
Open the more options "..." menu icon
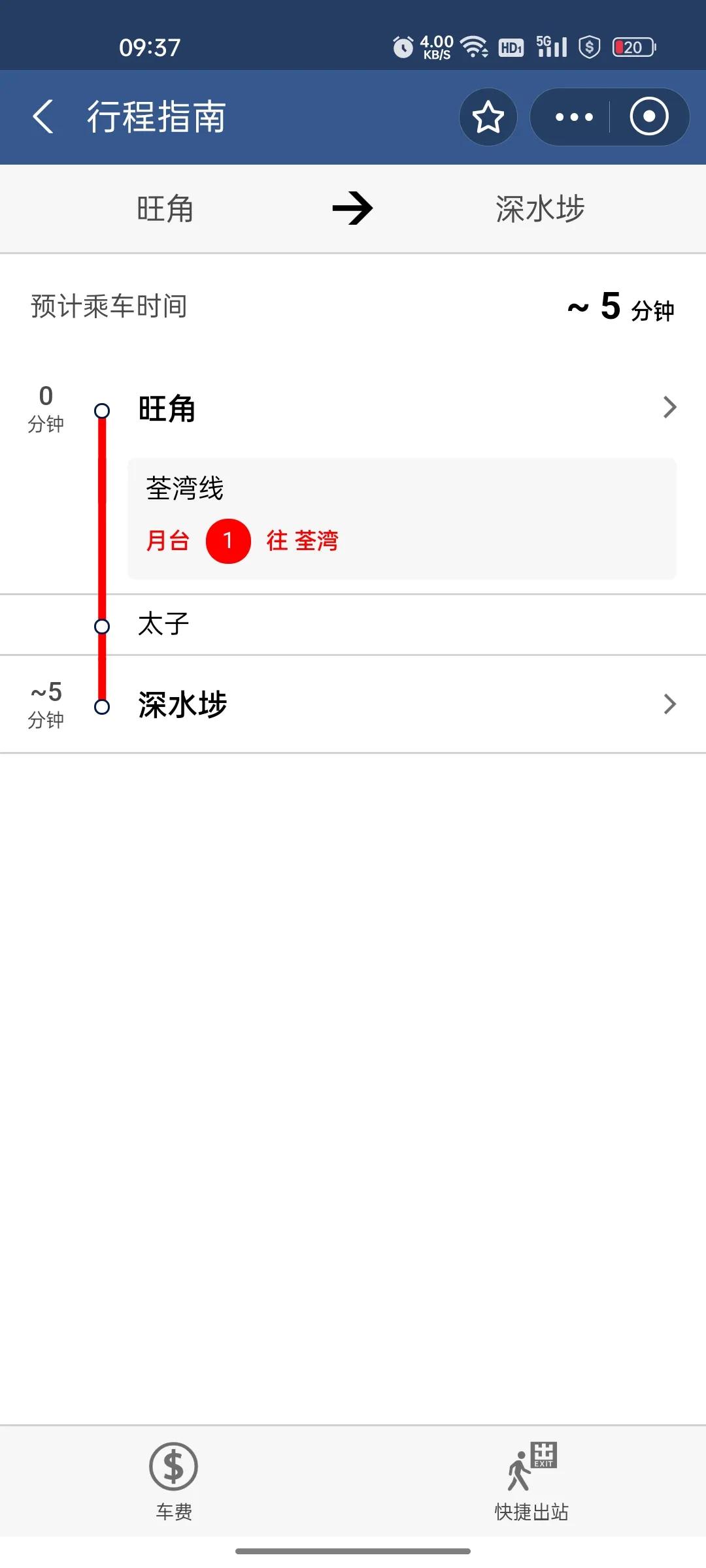pos(571,118)
